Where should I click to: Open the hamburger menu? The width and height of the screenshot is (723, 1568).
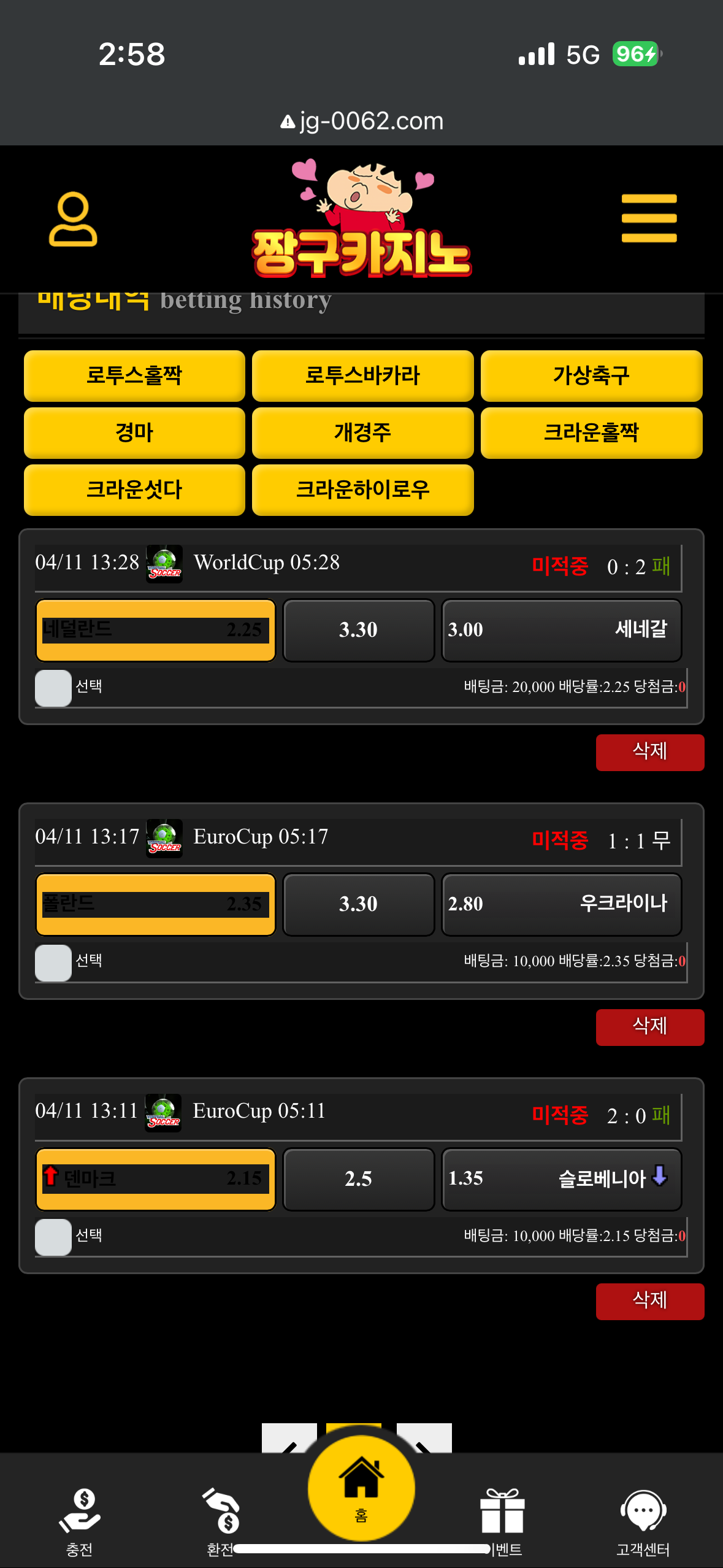click(x=649, y=218)
